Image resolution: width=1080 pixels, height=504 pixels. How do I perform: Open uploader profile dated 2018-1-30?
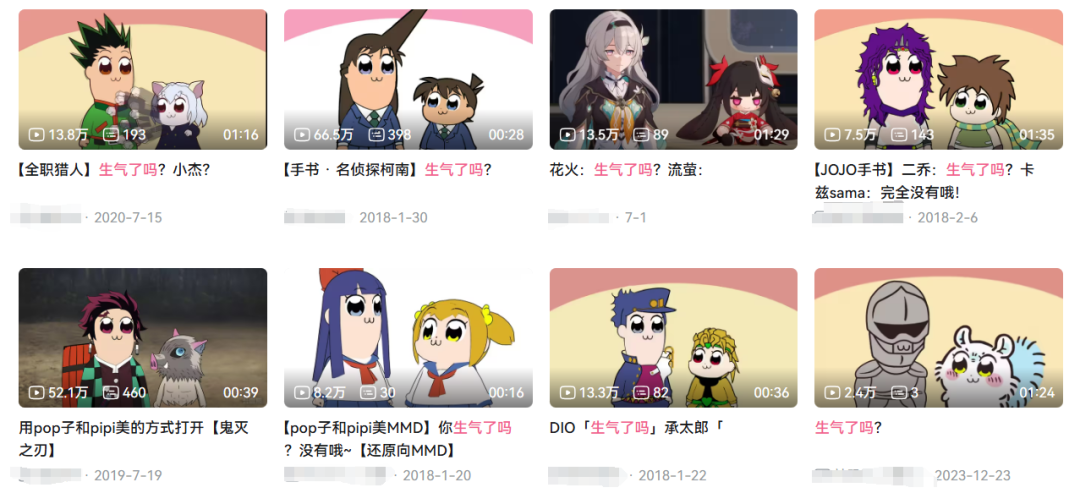[315, 218]
